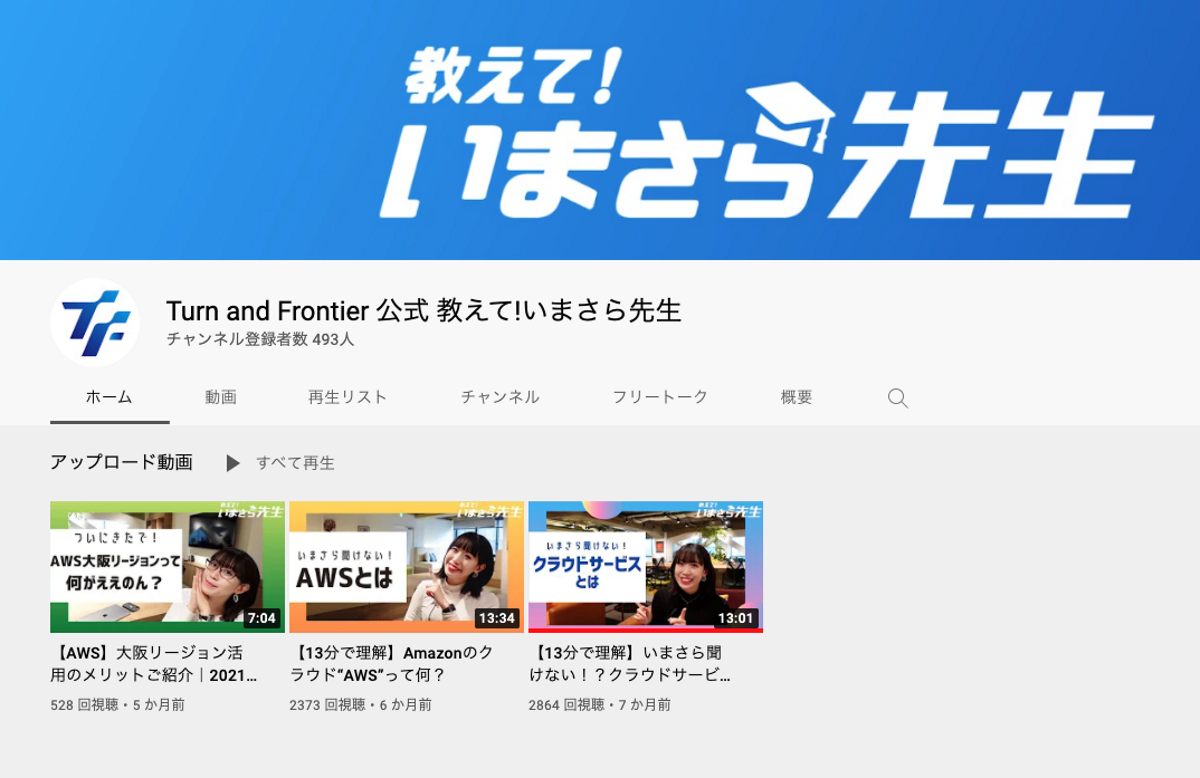This screenshot has height=778, width=1200.
Task: Switch to the 動画 tab
Action: tap(221, 397)
